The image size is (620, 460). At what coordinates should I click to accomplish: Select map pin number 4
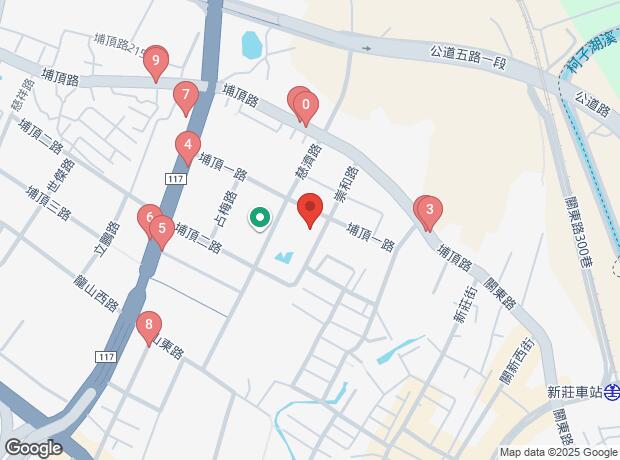click(x=188, y=145)
